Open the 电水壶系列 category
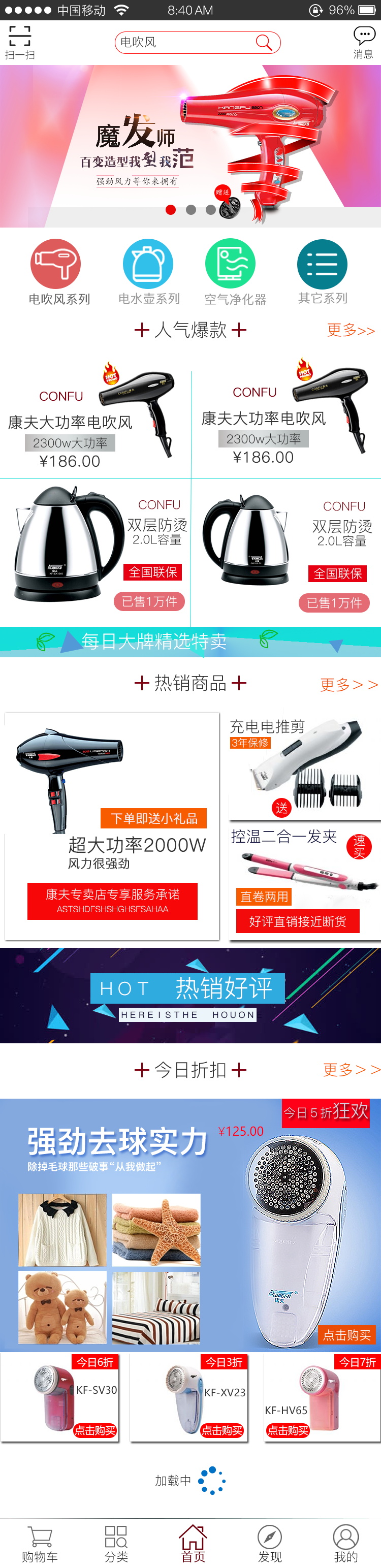 pyautogui.click(x=148, y=271)
